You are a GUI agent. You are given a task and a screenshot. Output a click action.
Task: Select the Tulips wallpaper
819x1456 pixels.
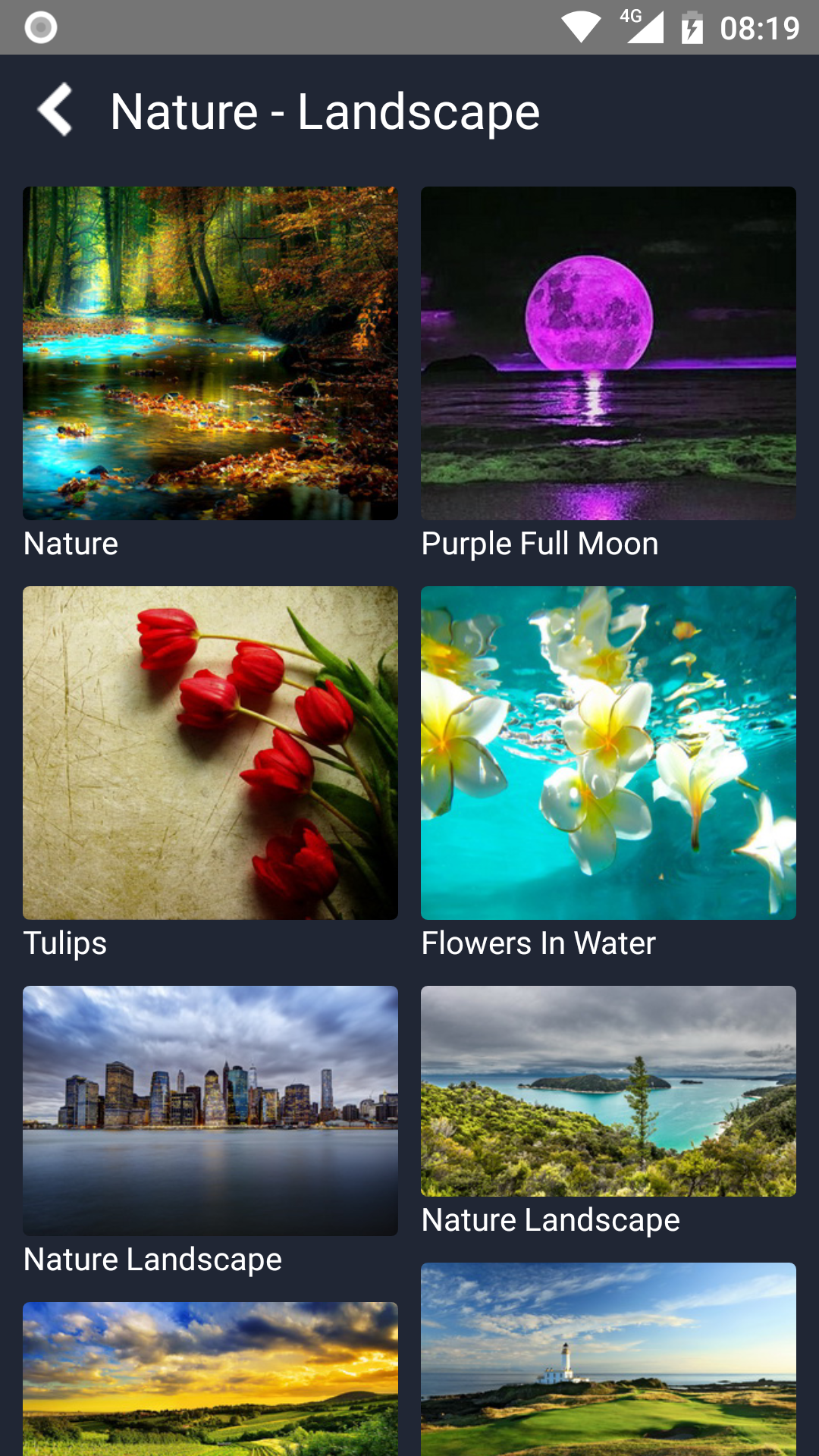pyautogui.click(x=210, y=753)
